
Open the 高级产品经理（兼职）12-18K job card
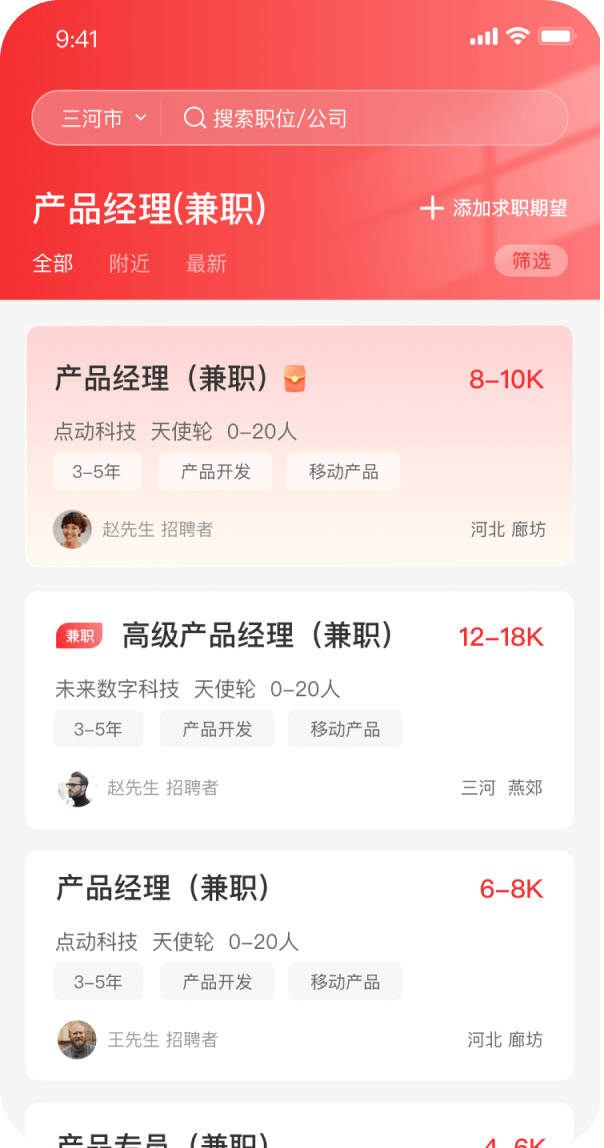click(x=299, y=710)
